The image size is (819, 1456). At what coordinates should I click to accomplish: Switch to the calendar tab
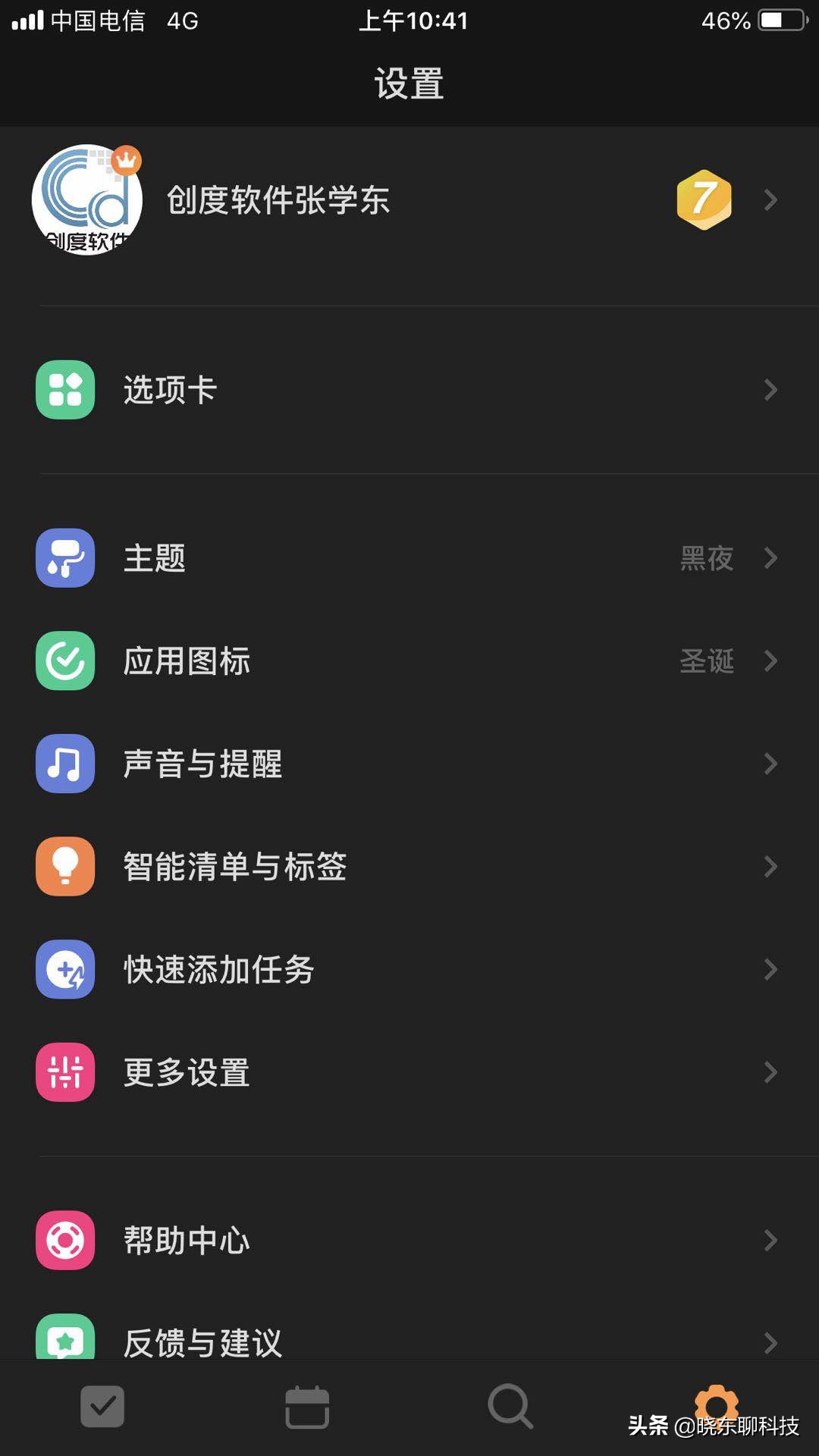[x=307, y=1407]
